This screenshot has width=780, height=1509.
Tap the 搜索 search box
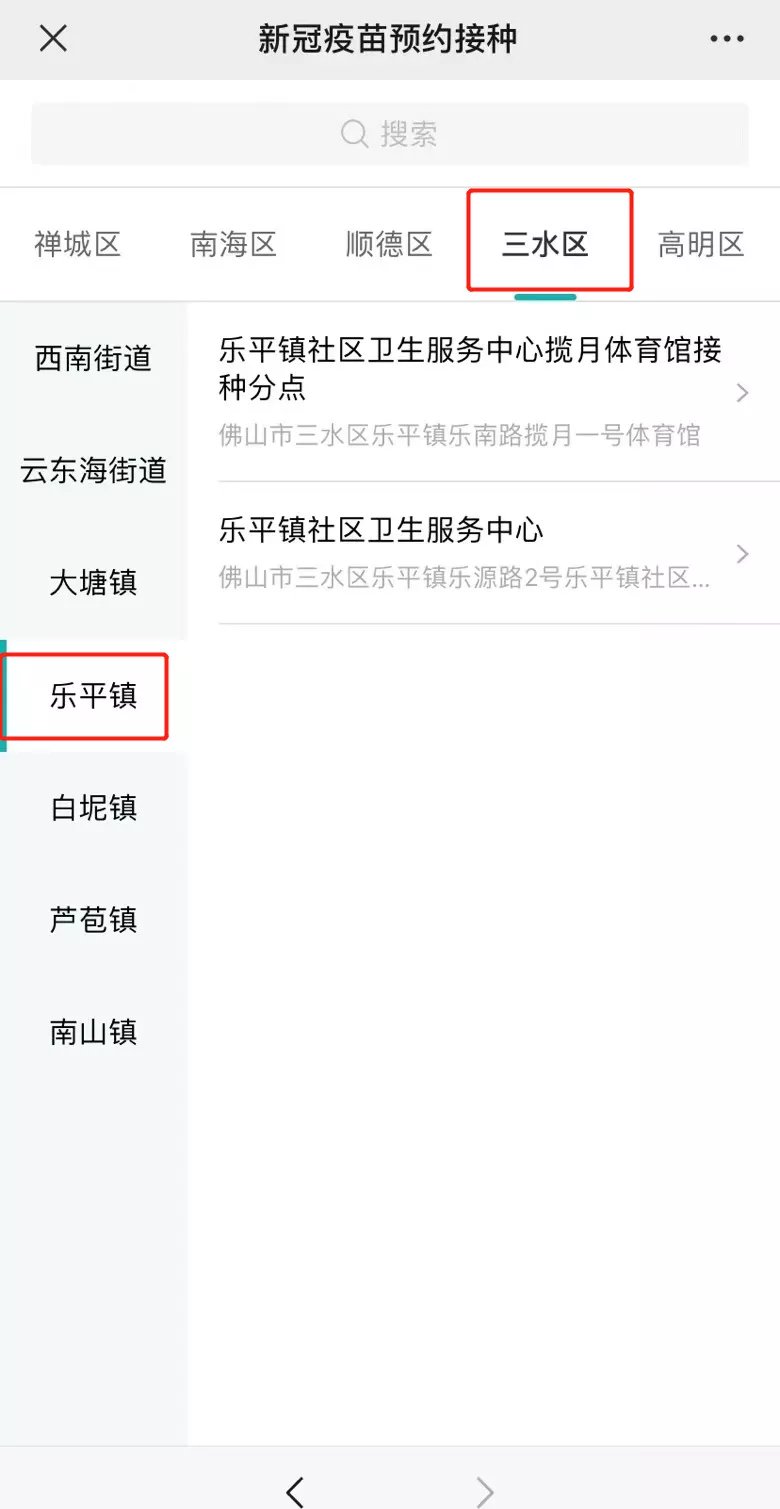[x=390, y=134]
